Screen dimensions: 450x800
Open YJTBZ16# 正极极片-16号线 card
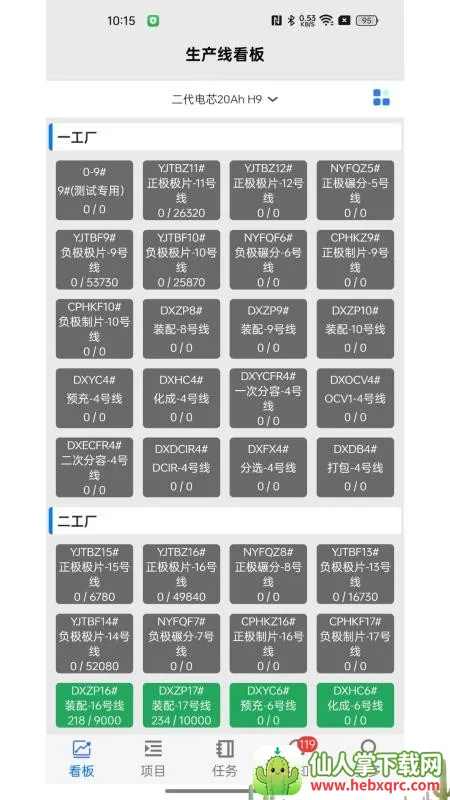point(181,574)
